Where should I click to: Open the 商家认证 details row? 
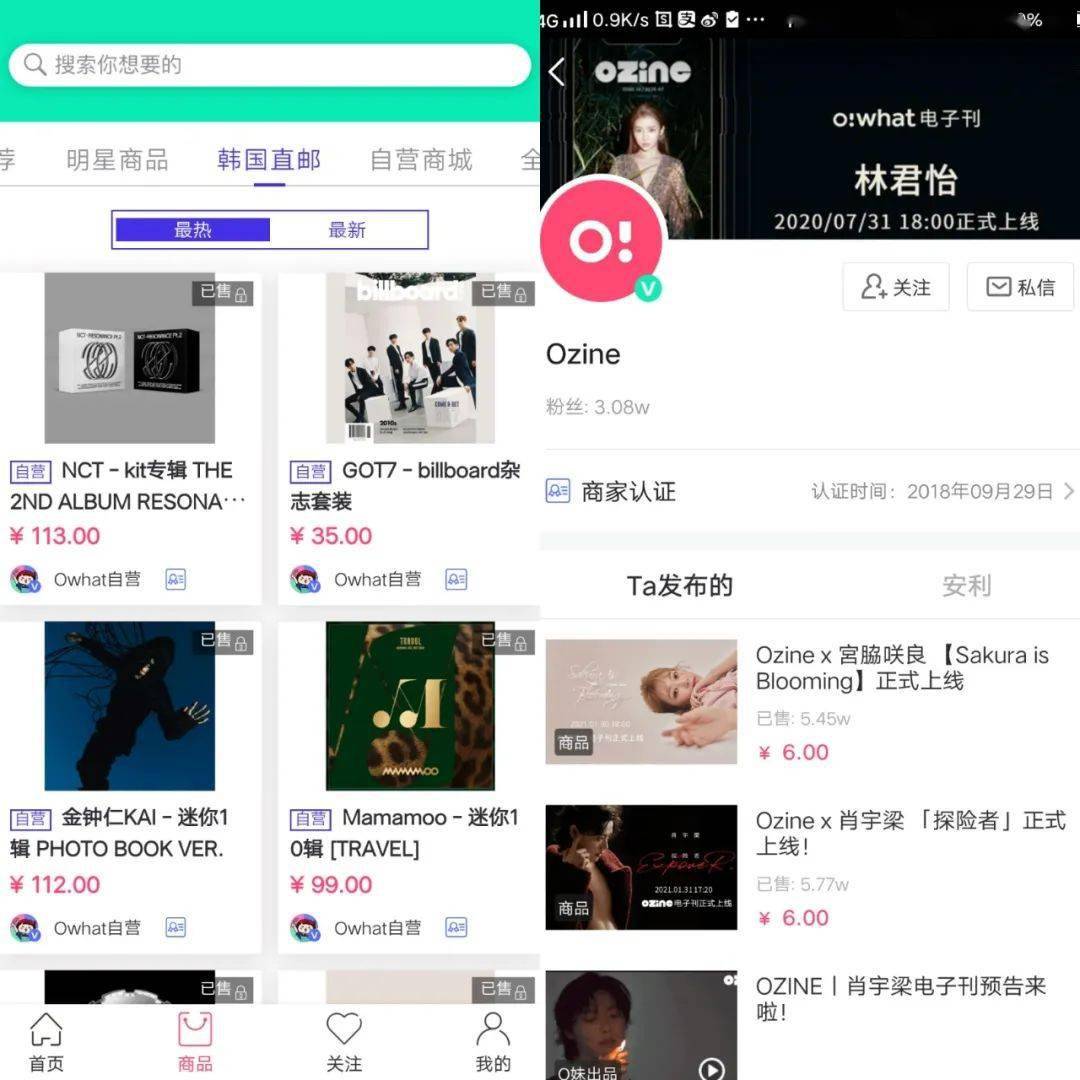coord(810,491)
